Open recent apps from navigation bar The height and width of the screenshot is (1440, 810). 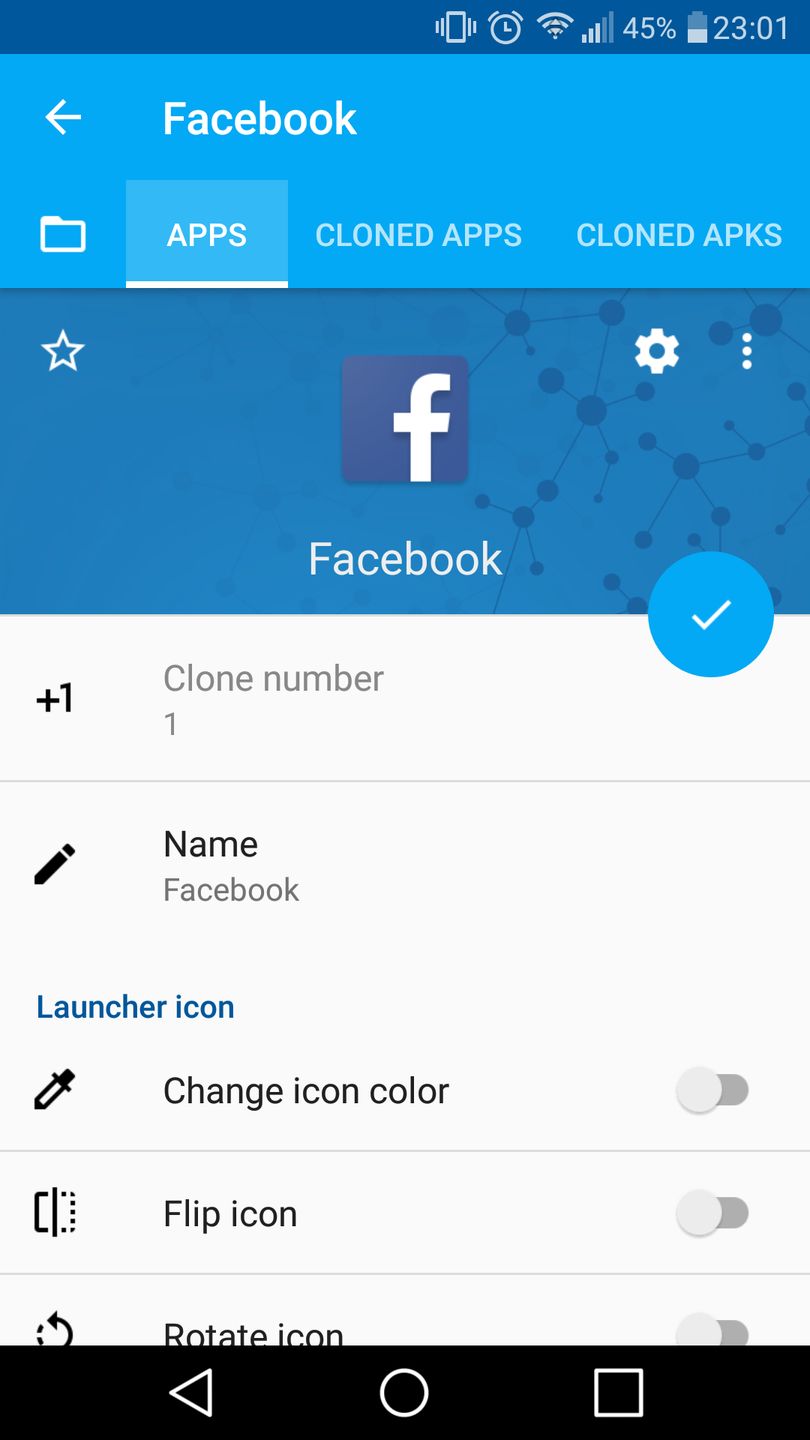pos(618,1392)
